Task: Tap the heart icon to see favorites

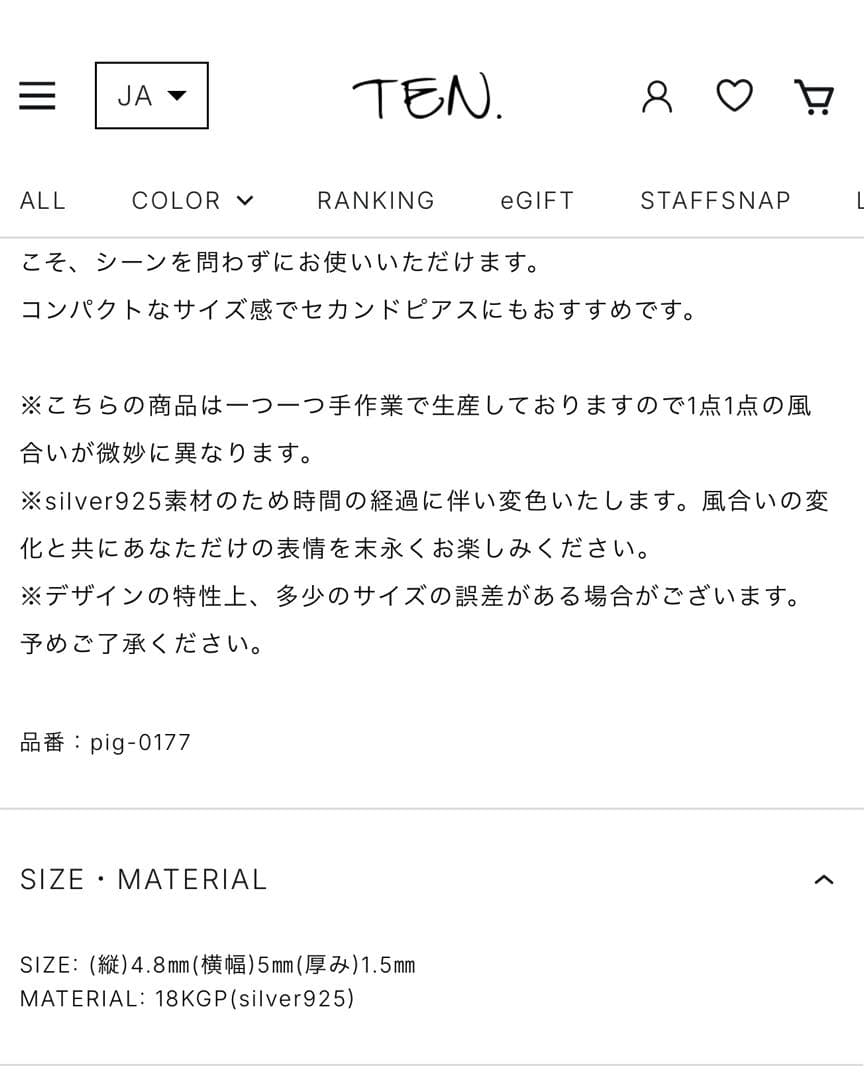Action: tap(734, 96)
